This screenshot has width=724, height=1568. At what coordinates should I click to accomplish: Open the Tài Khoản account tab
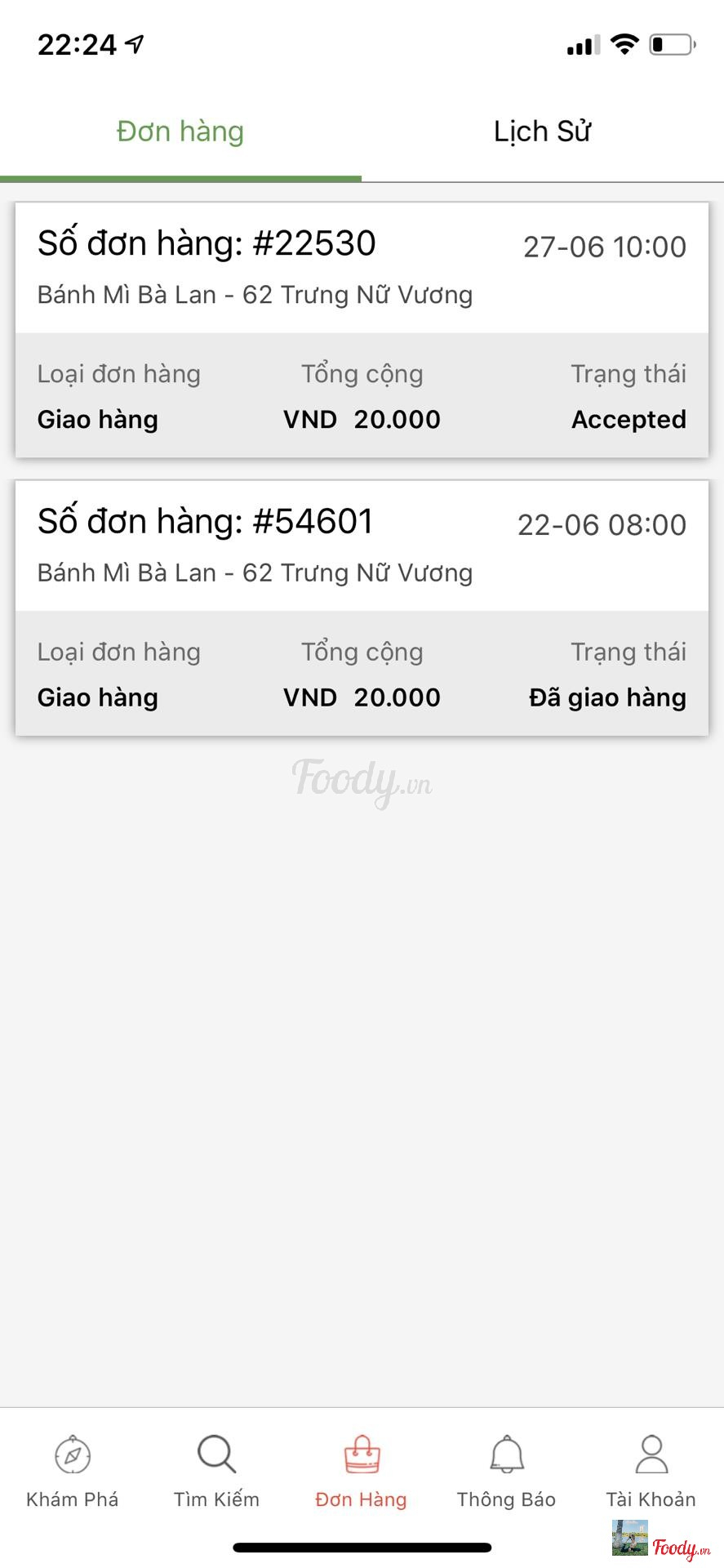tap(651, 1472)
